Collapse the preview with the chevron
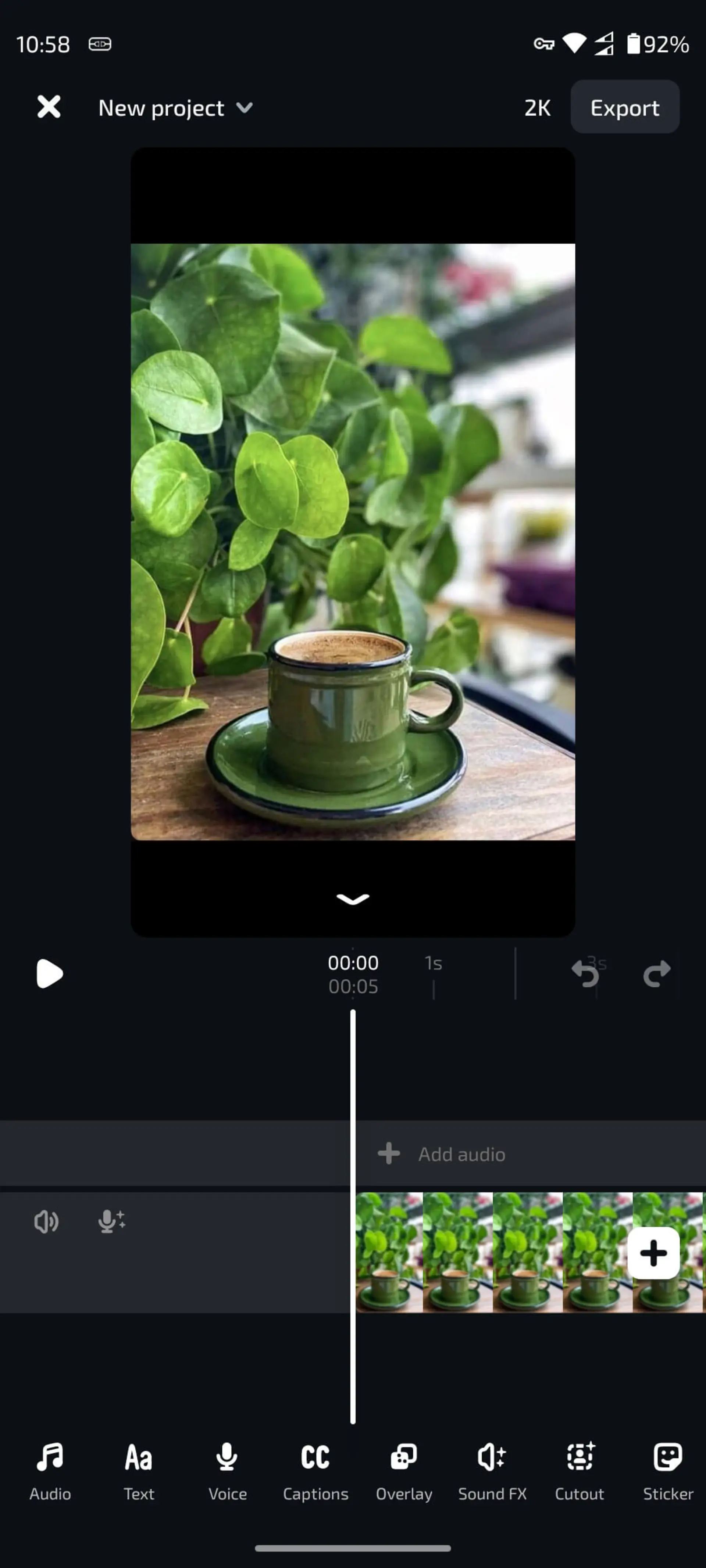The width and height of the screenshot is (706, 1568). pos(353,899)
